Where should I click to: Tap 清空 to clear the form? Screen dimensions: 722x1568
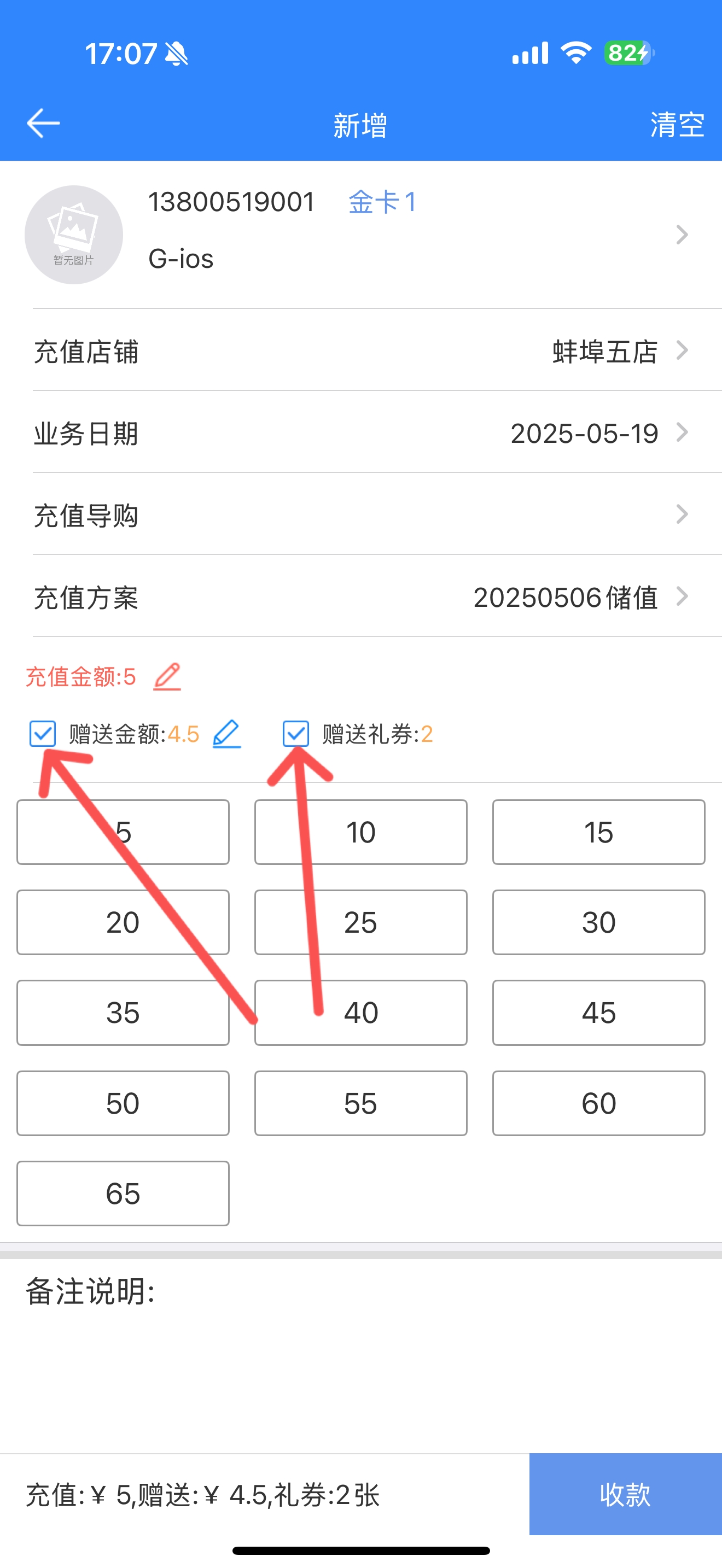tap(677, 125)
